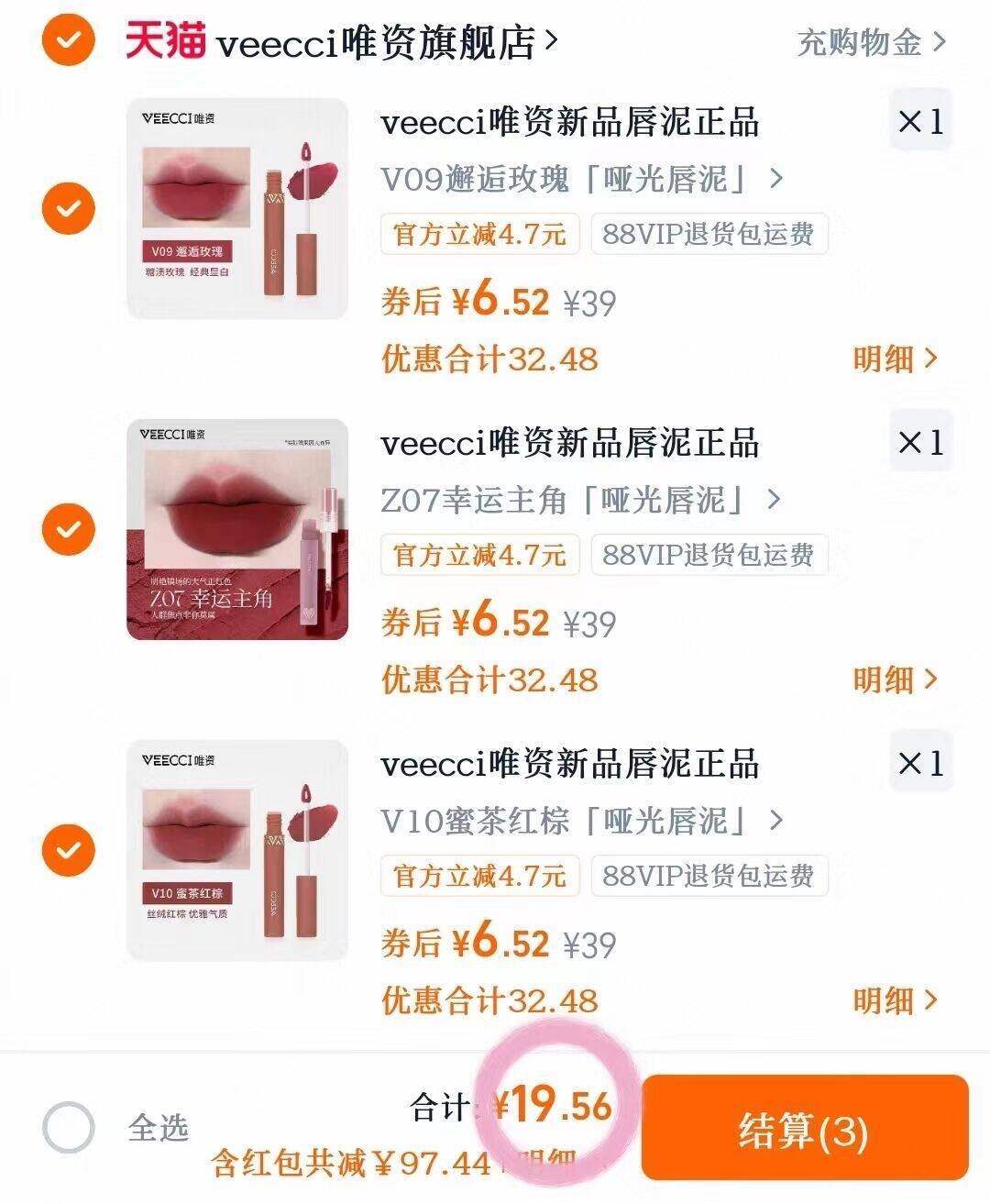Screen dimensions: 990x1204
Task: Open 明细 for the V10蜜茶红棕 item
Action: 894,1004
